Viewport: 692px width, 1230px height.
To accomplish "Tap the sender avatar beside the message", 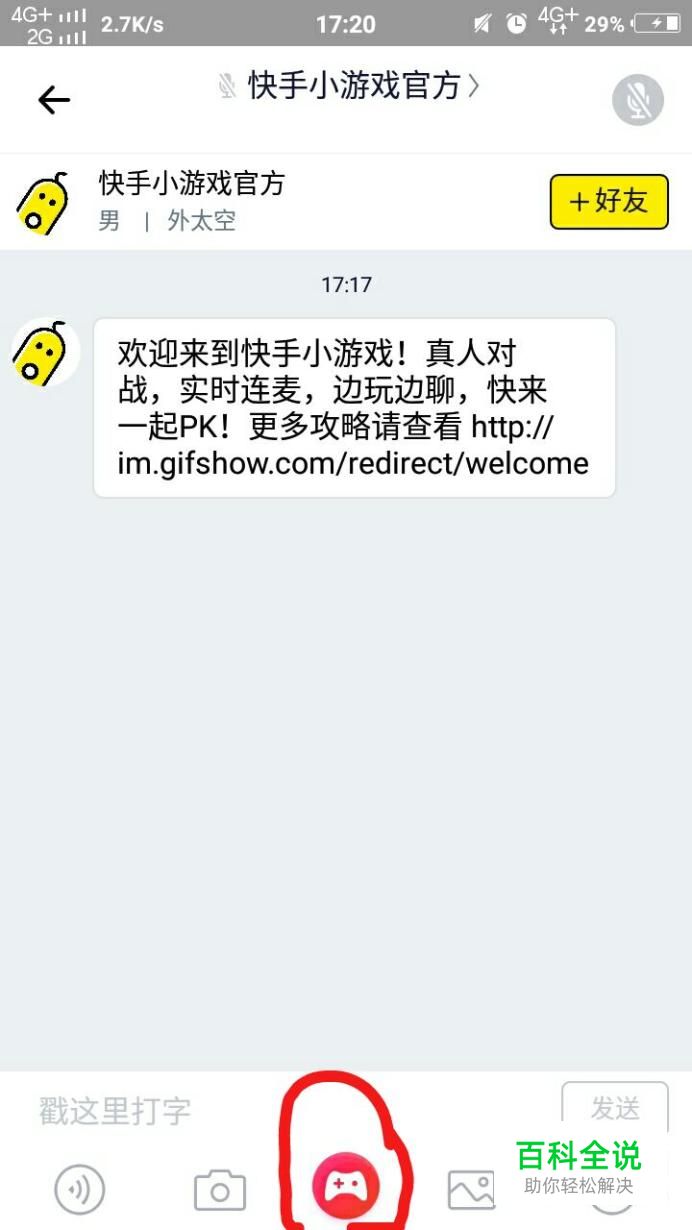I will coord(45,353).
